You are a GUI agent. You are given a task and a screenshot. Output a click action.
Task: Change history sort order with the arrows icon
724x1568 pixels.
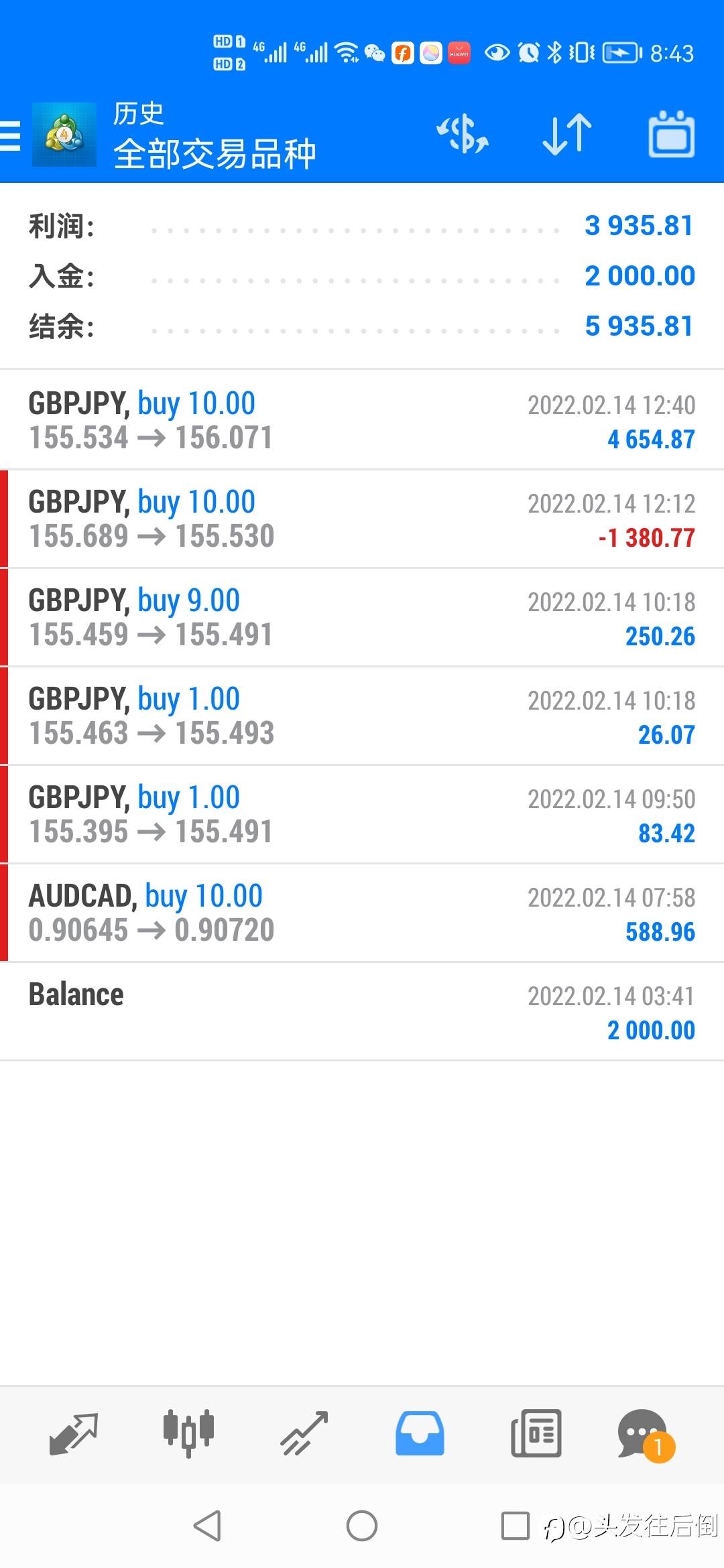point(566,134)
